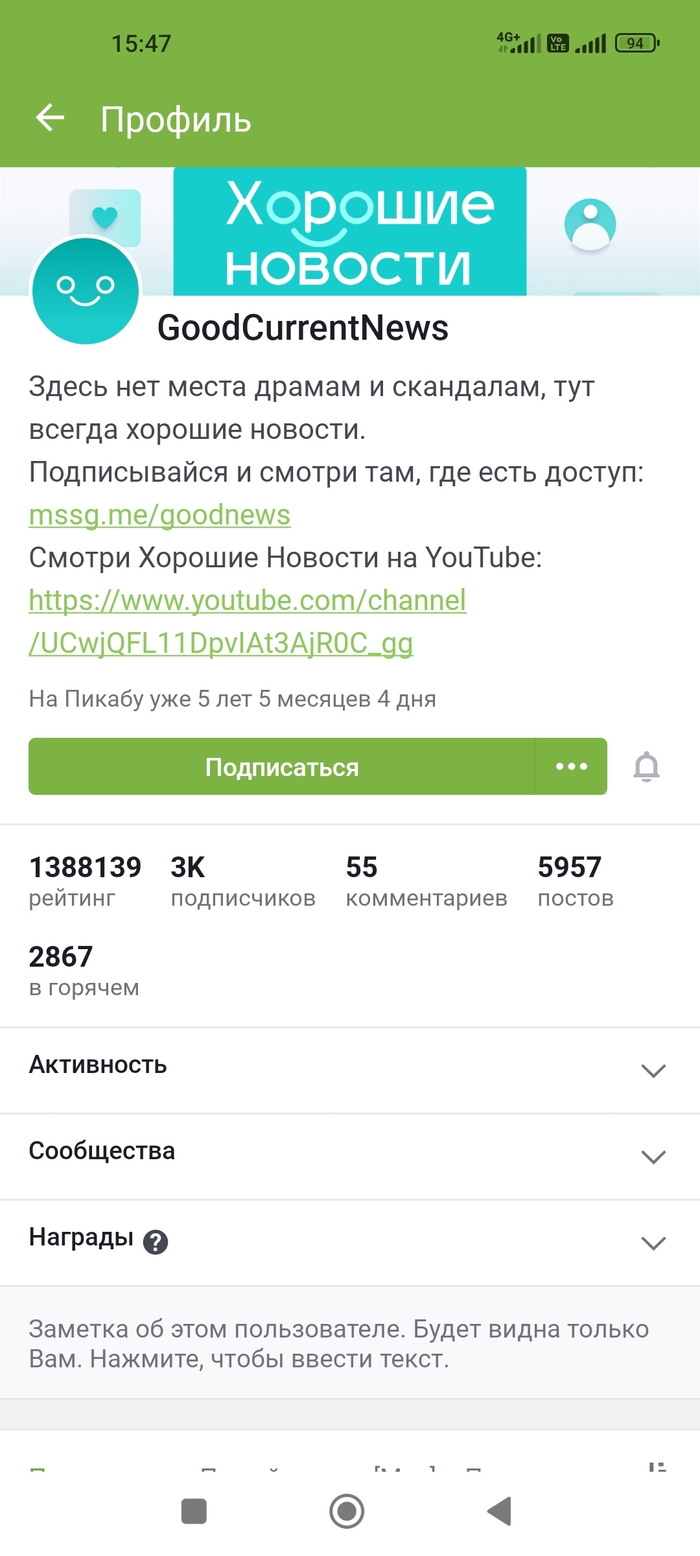Open the GoodCurrentNews profile avatar
The width and height of the screenshot is (700, 1556).
coord(85,291)
